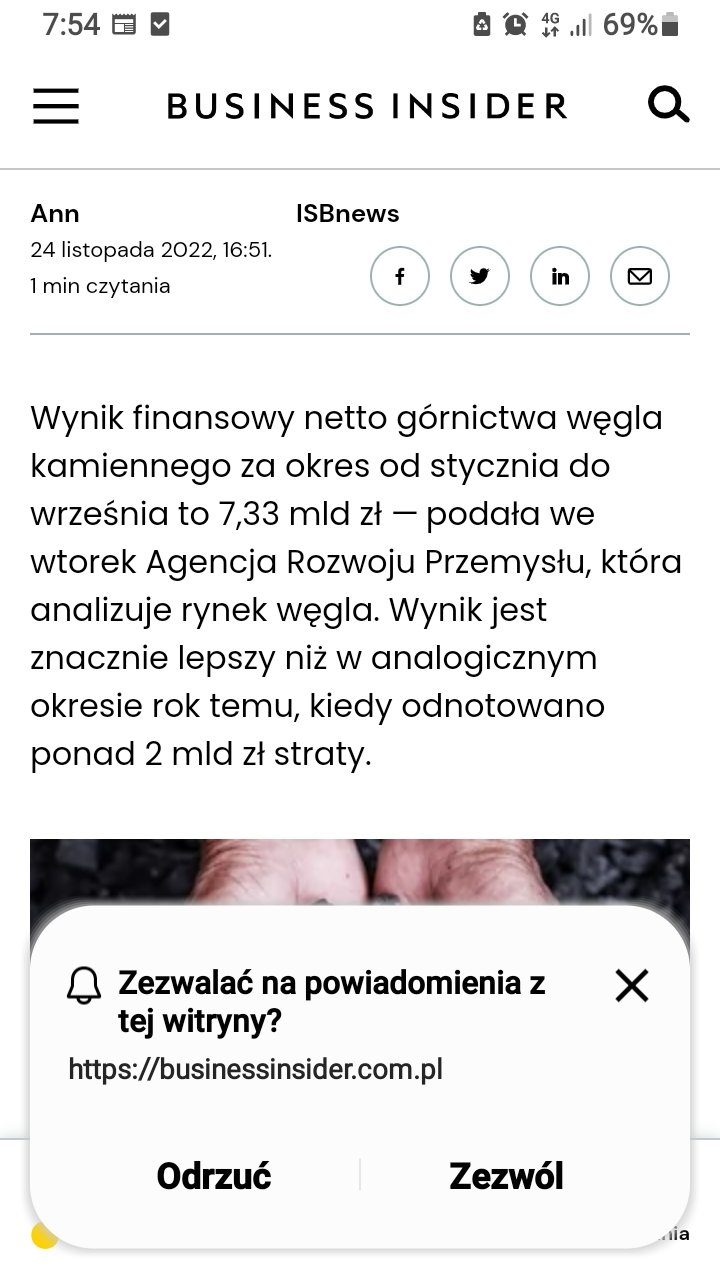Open the search magnifier icon
Image resolution: width=720 pixels, height=1280 pixels.
click(x=668, y=104)
